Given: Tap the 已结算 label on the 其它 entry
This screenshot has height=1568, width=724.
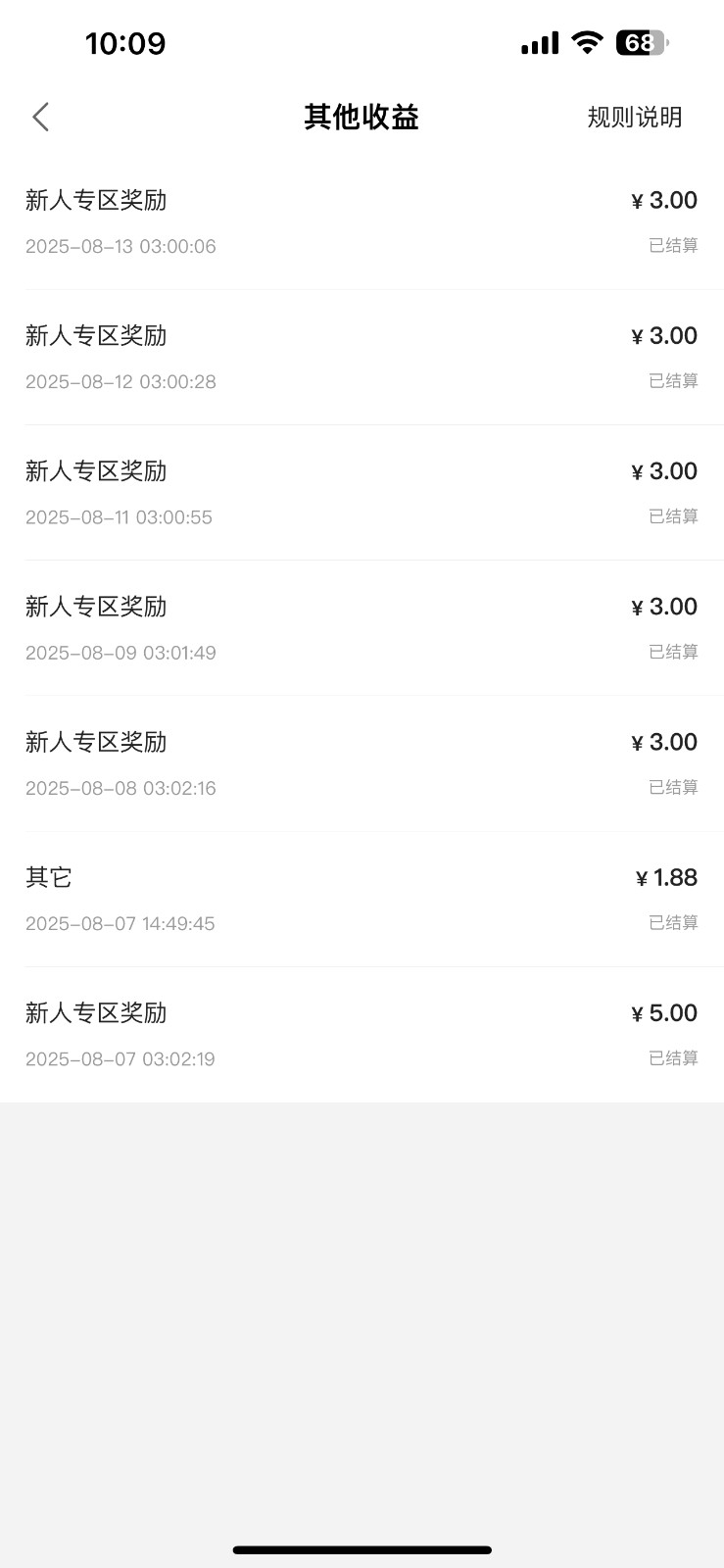Looking at the screenshot, I should (674, 922).
